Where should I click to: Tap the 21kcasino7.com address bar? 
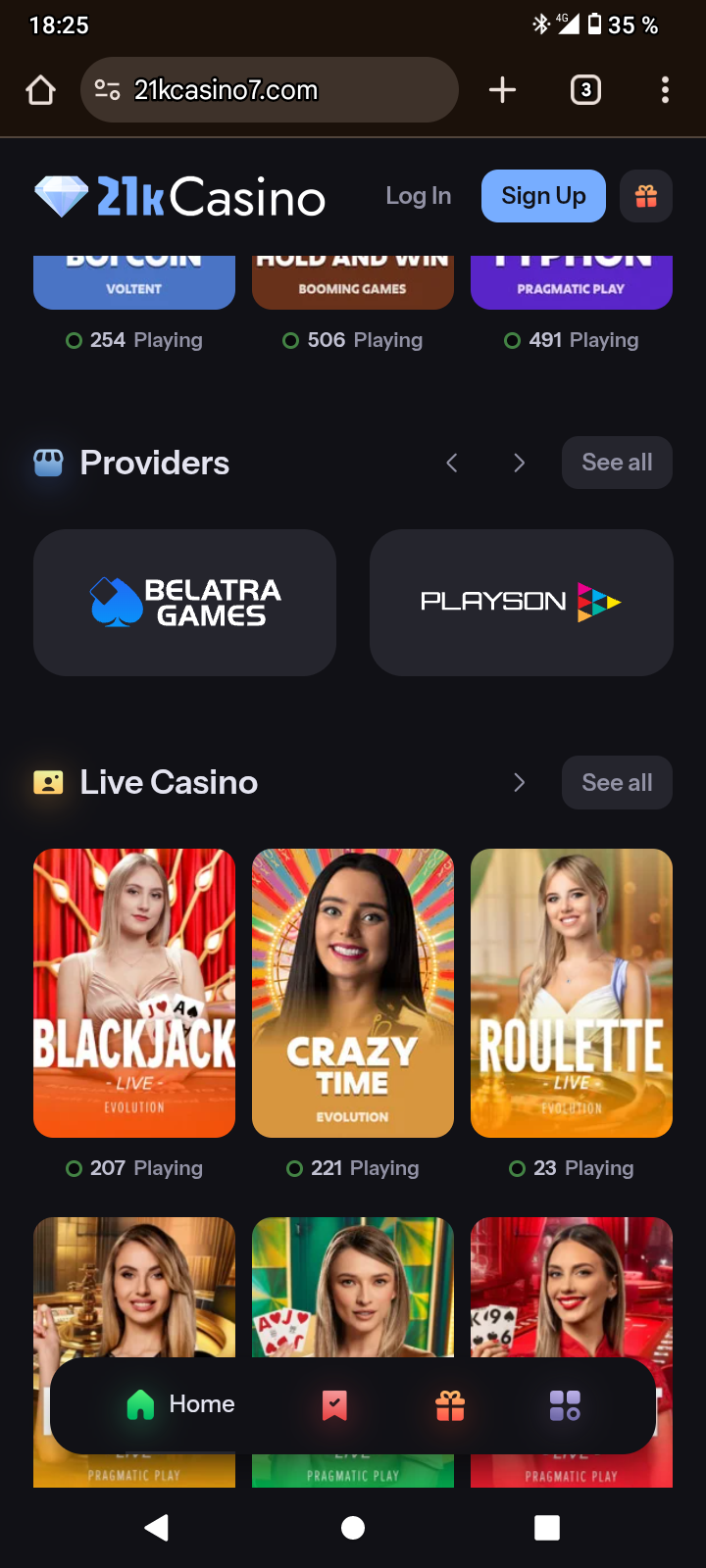269,90
